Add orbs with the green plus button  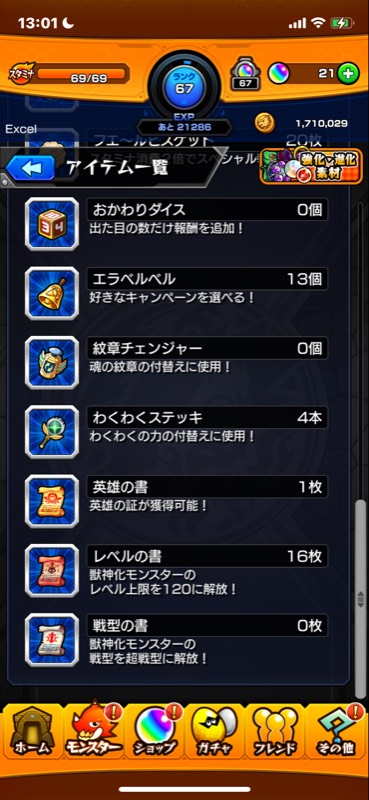coord(348,73)
